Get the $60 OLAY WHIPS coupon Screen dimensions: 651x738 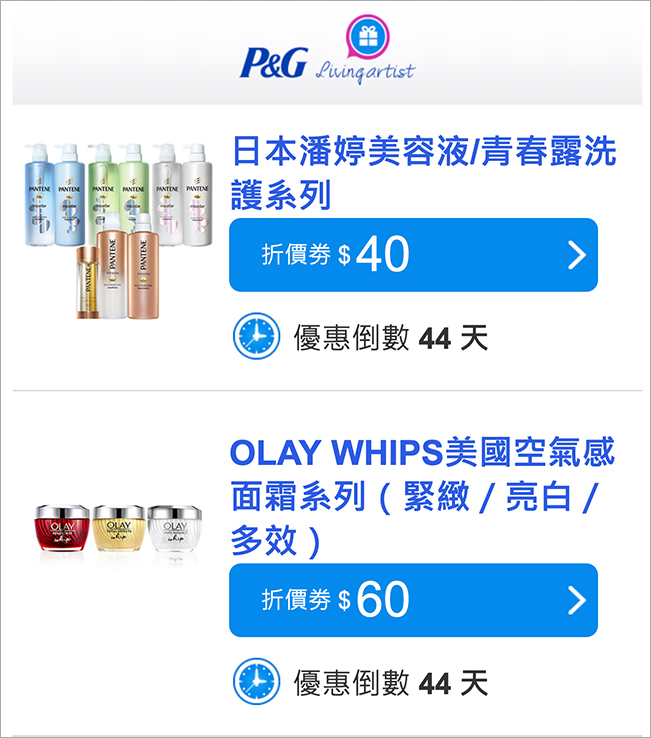(413, 600)
